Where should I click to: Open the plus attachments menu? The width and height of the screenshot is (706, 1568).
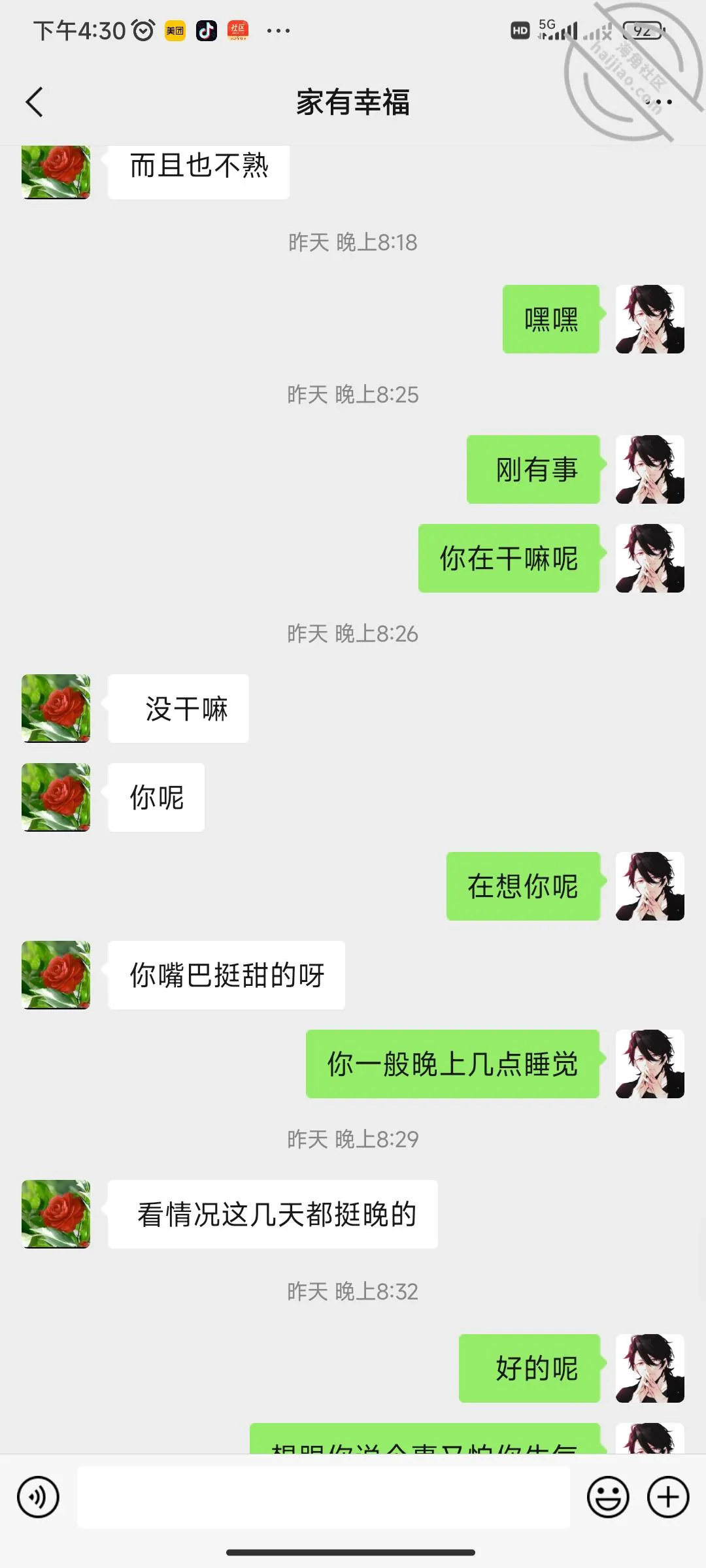(668, 1497)
